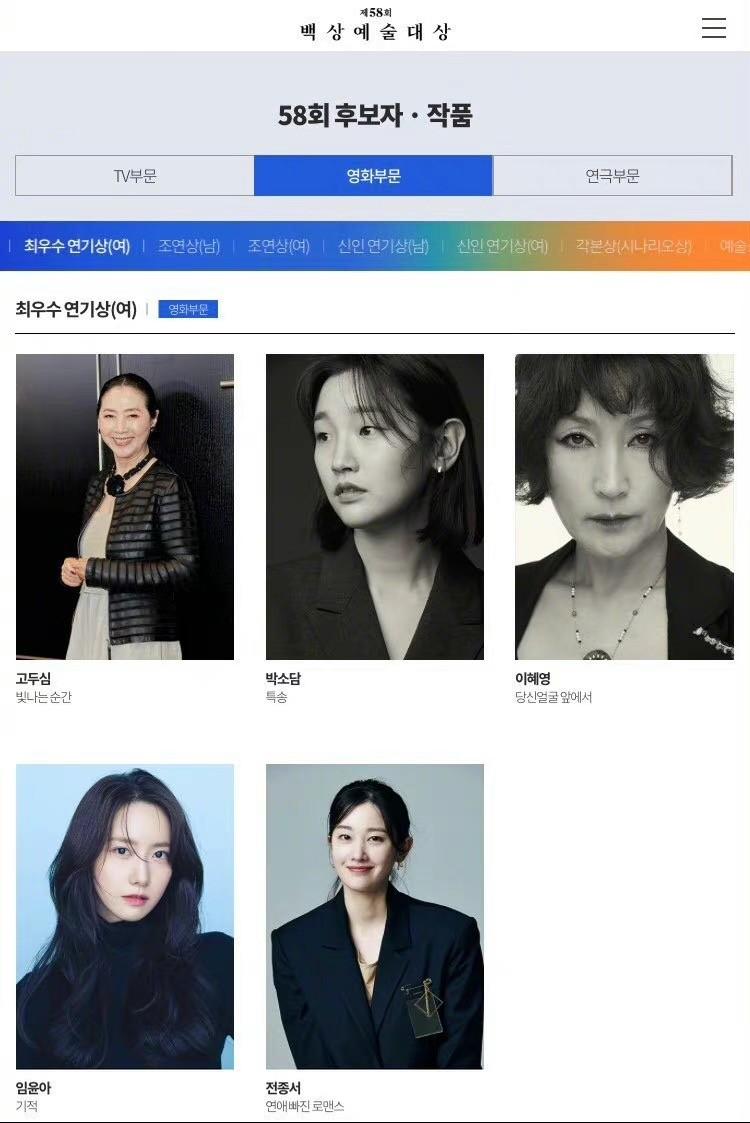Viewport: 750px width, 1123px height.
Task: Show the 조연상(남) nominees
Action: 189,246
